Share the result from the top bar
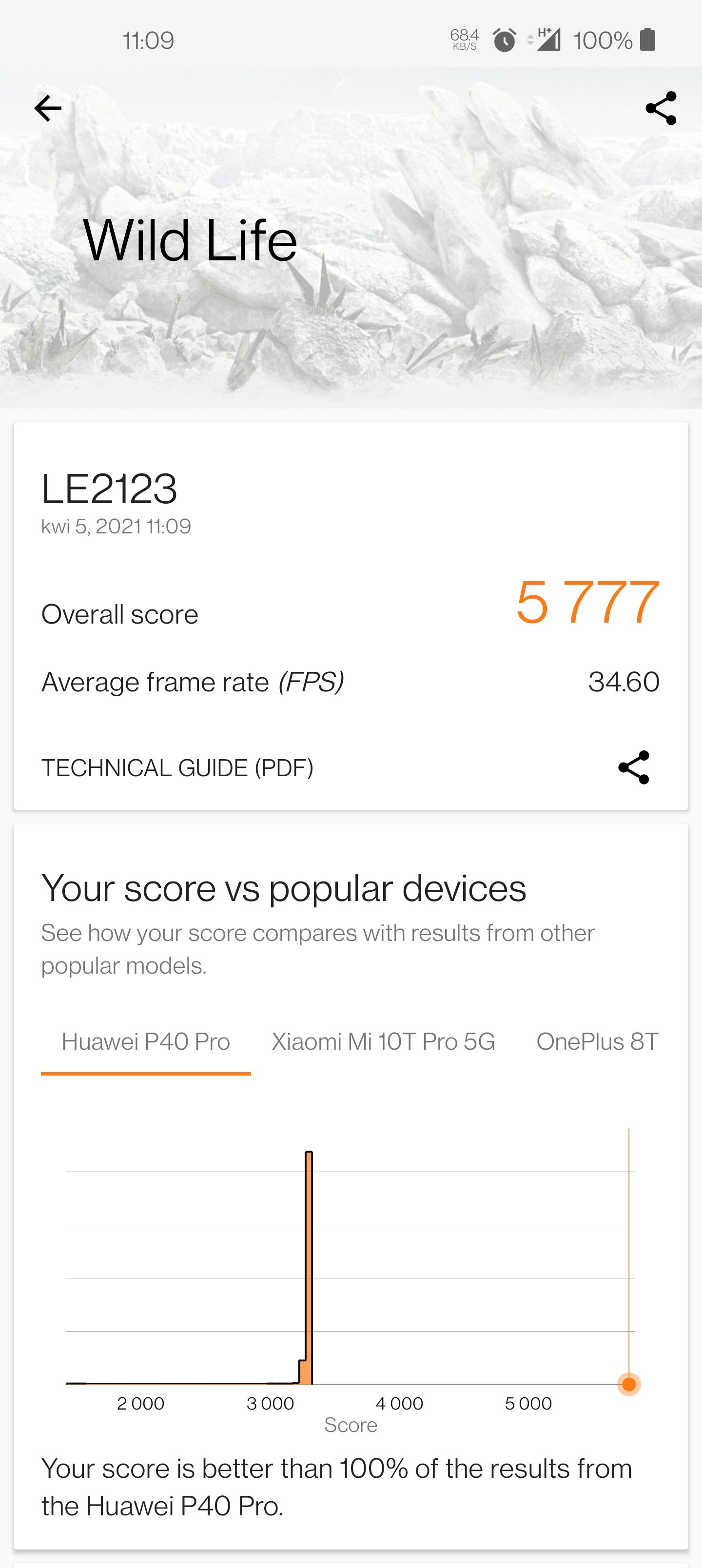702x1568 pixels. (x=661, y=108)
